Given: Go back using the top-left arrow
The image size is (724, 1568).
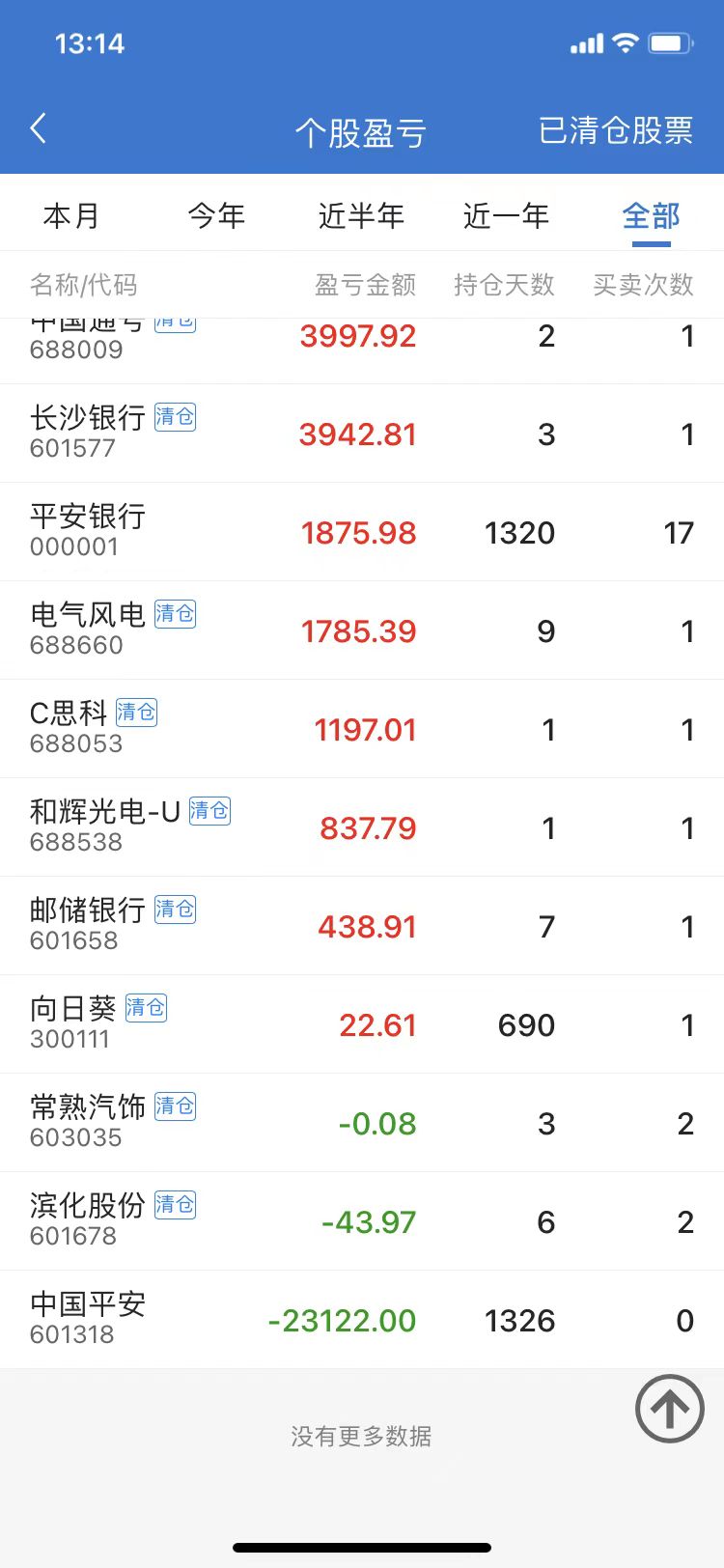Looking at the screenshot, I should pyautogui.click(x=39, y=128).
